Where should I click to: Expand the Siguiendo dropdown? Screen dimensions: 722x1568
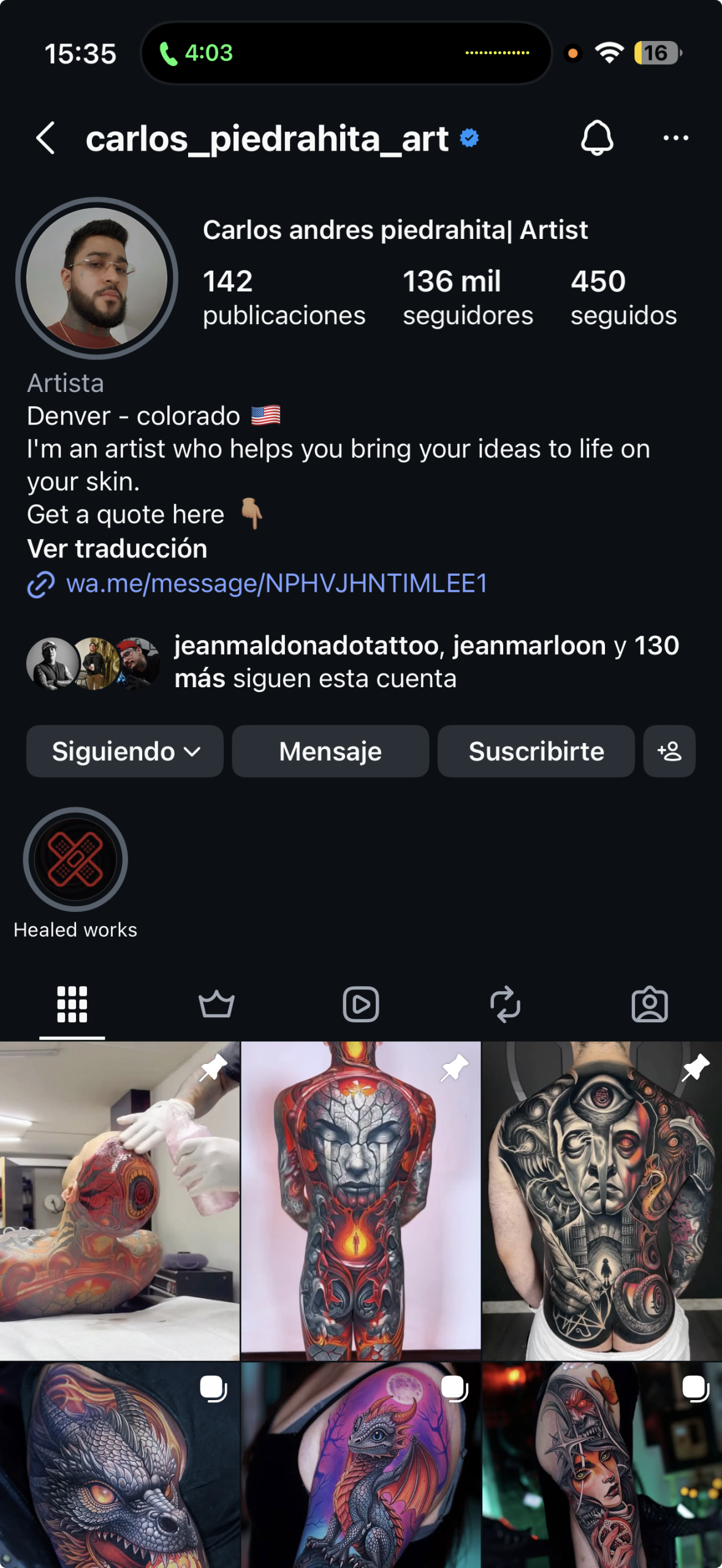(125, 752)
